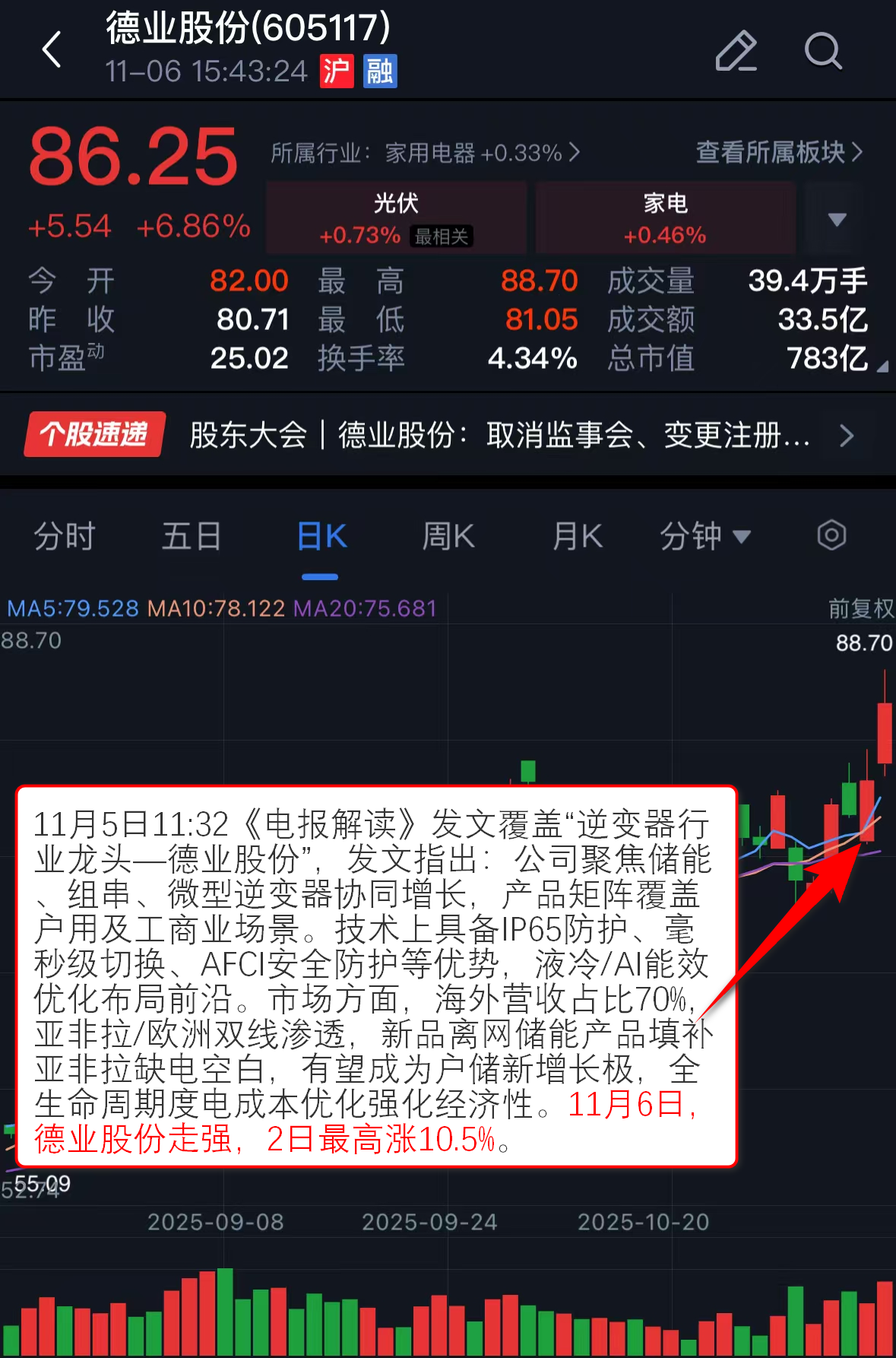The width and height of the screenshot is (896, 1358).
Task: Open the 家电 sector chip
Action: (665, 217)
